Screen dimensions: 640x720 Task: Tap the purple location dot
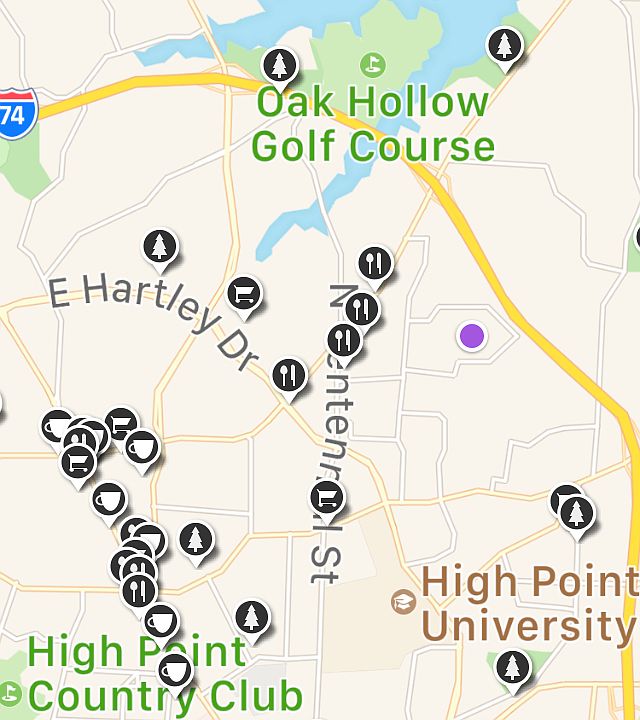(471, 336)
